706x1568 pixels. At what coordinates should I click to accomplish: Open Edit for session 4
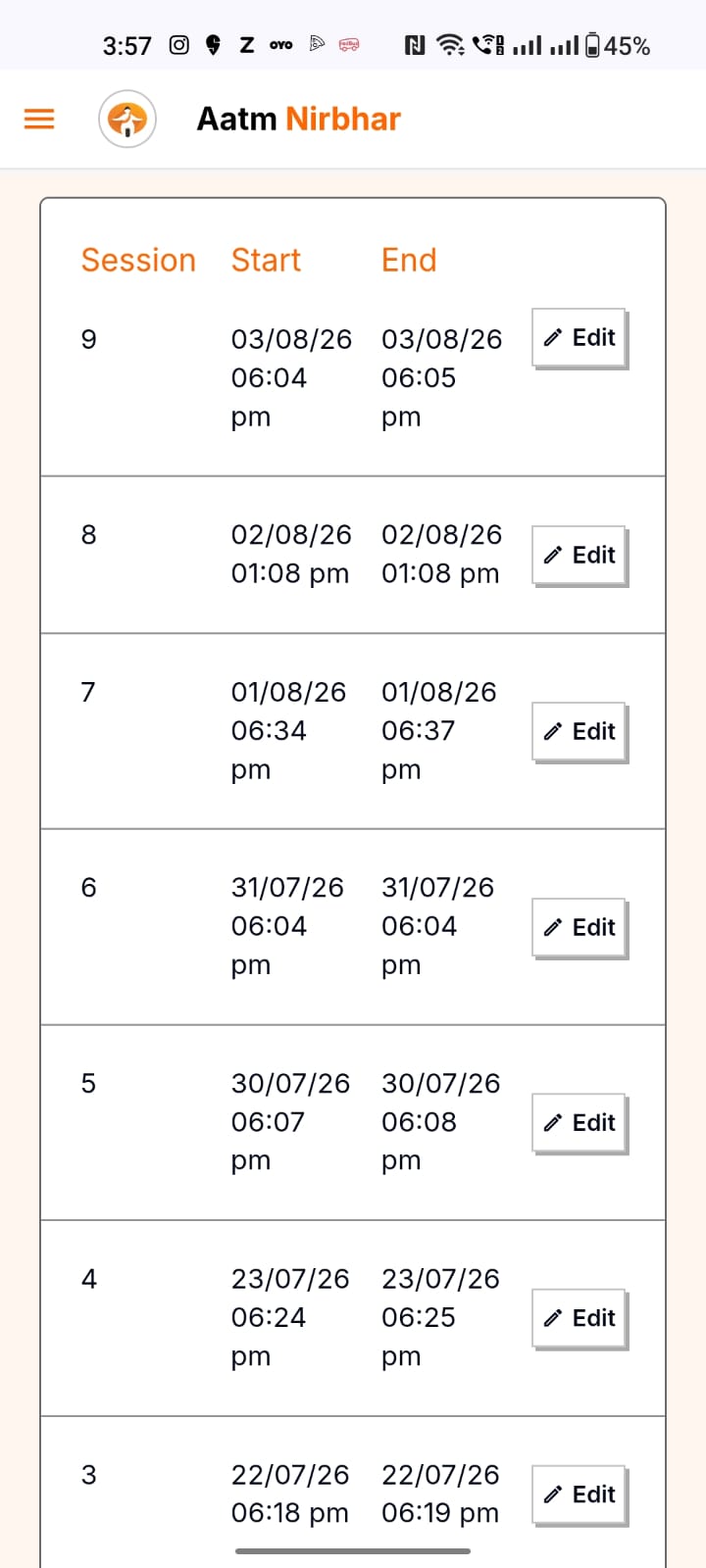point(580,1319)
